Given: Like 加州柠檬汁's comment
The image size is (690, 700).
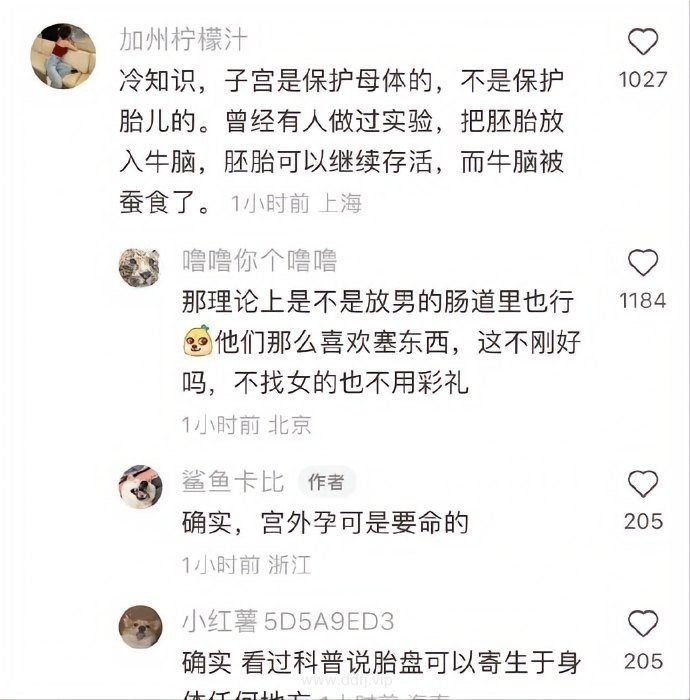Looking at the screenshot, I should (643, 42).
